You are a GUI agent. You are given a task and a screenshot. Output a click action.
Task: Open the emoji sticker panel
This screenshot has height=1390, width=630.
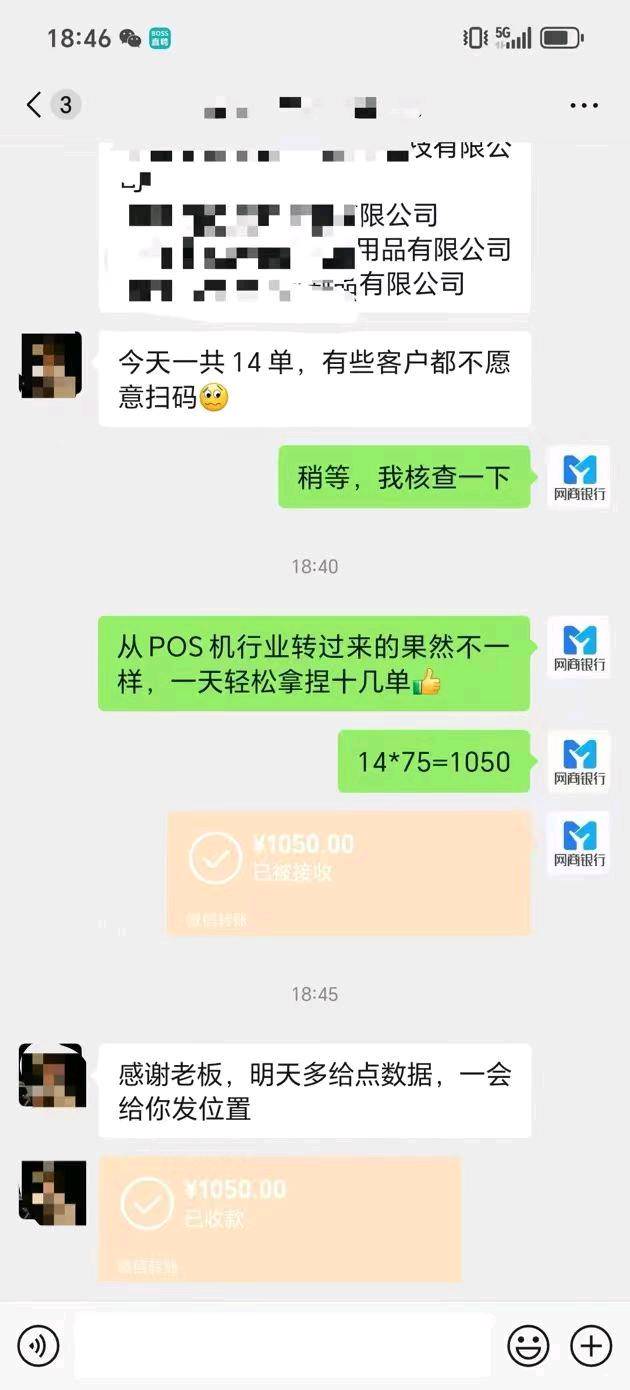point(528,1346)
